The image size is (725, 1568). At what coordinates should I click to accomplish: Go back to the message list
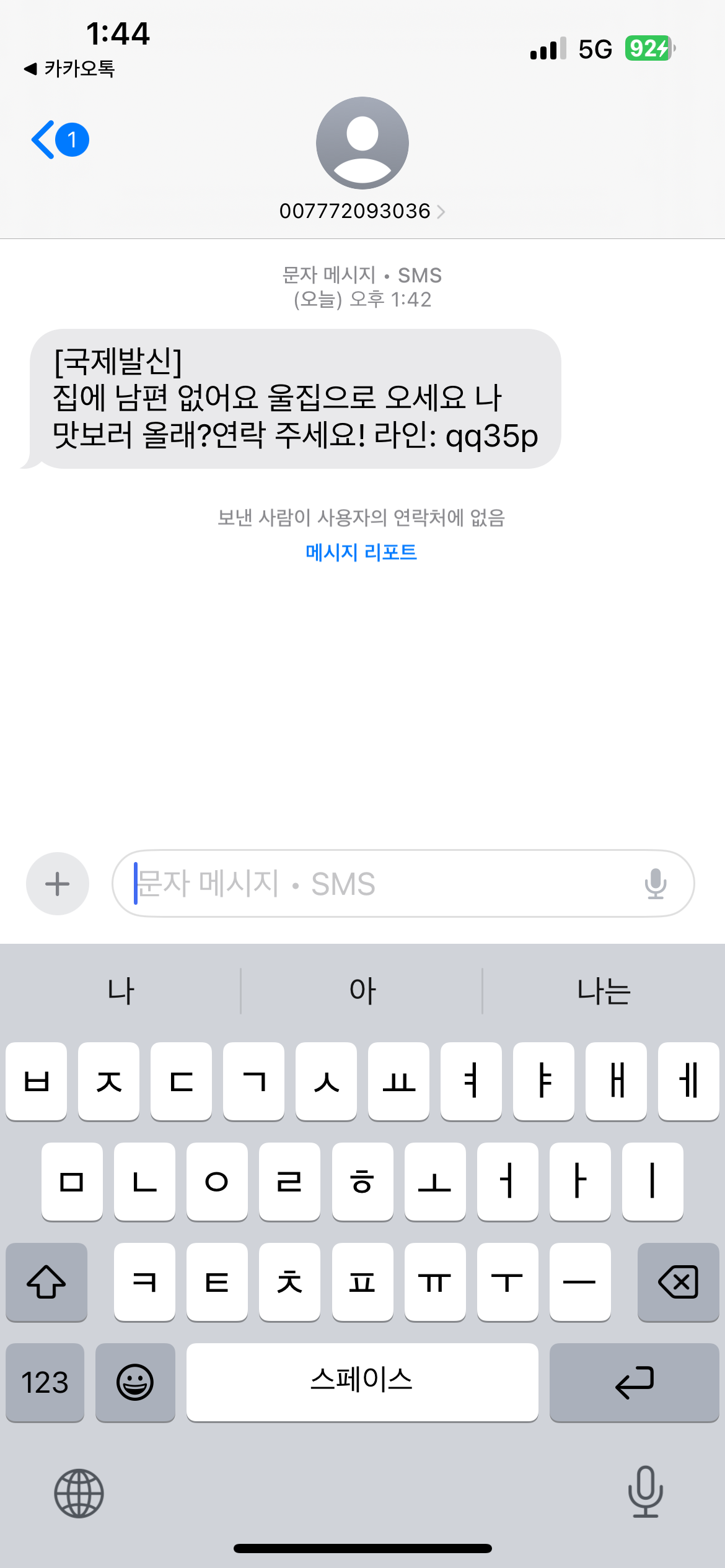pos(59,140)
